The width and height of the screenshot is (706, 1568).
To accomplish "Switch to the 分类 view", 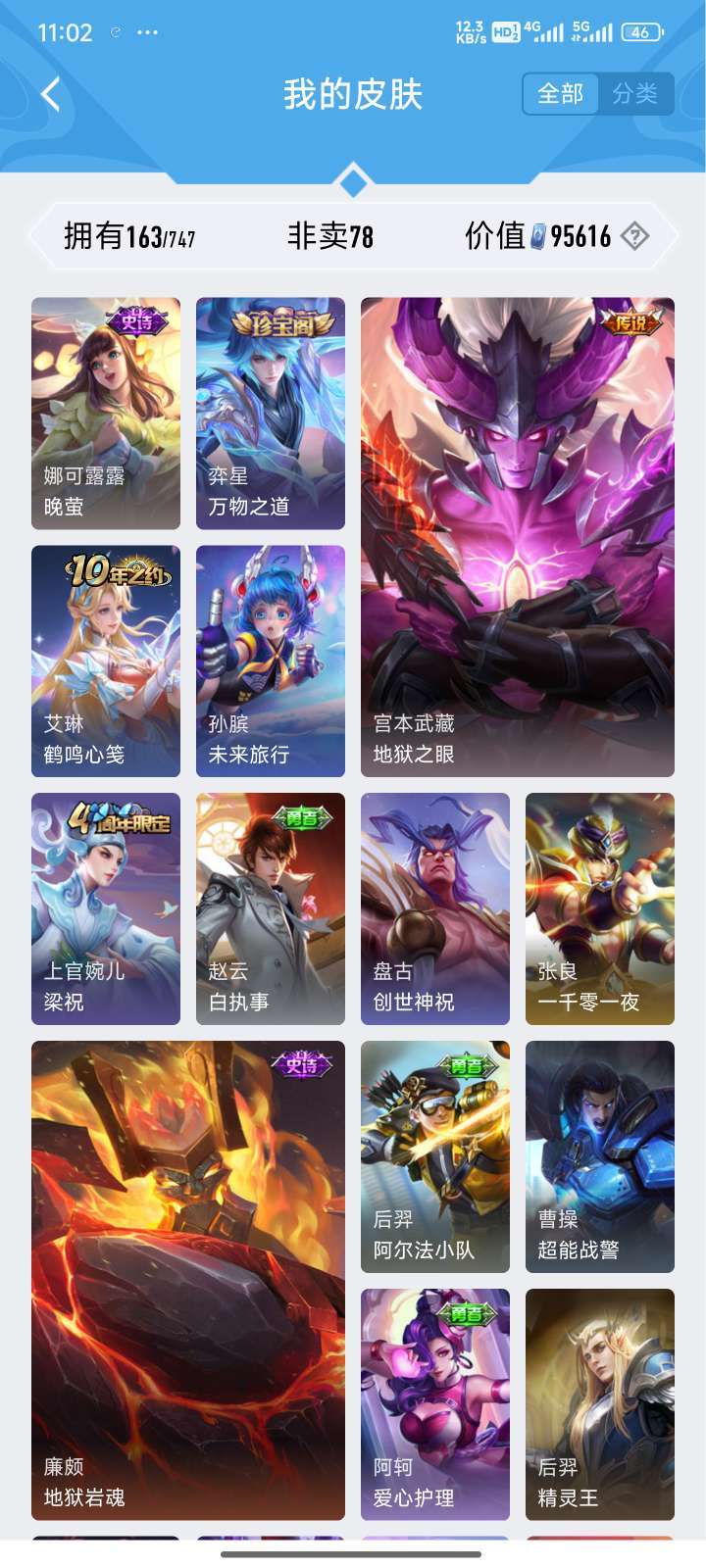I will tap(634, 94).
